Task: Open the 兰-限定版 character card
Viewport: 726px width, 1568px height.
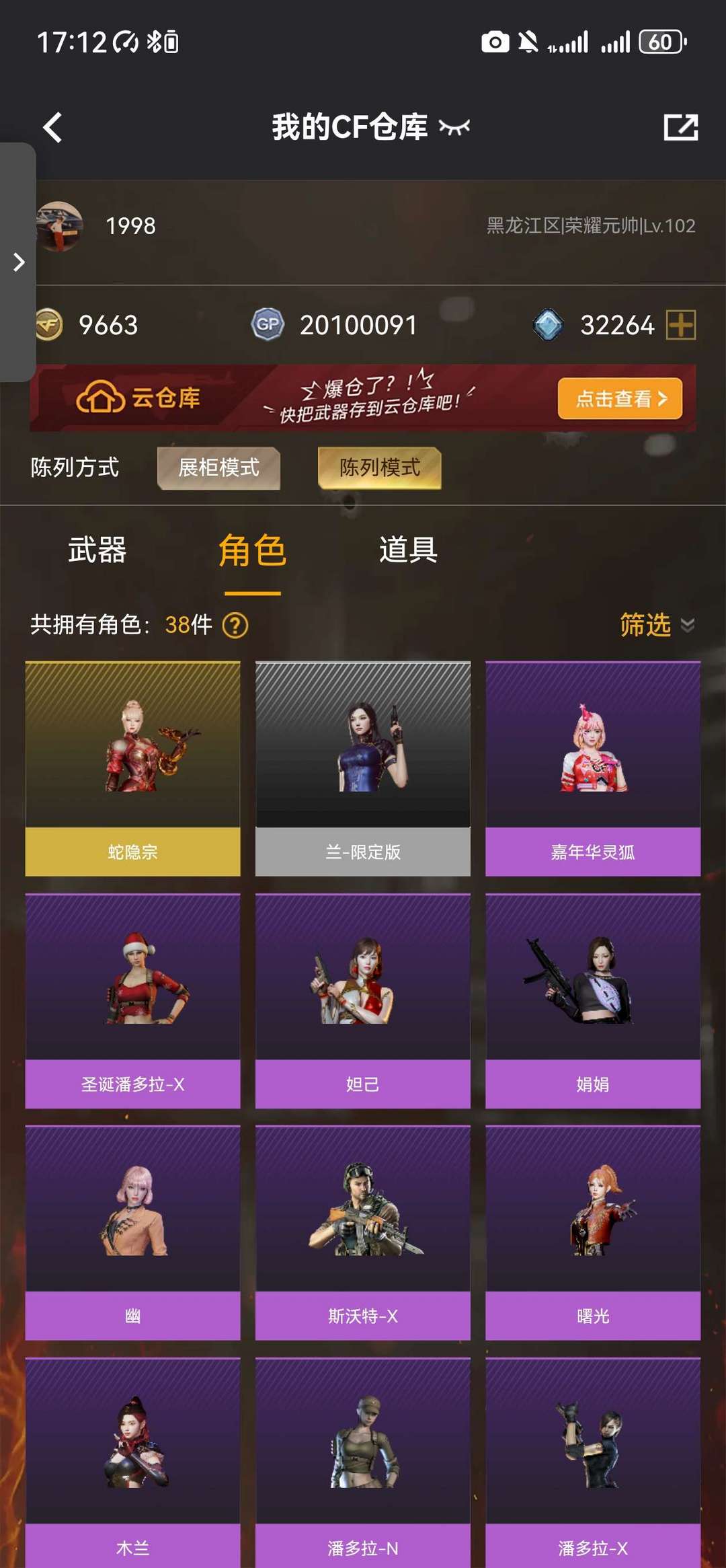Action: coord(363,768)
